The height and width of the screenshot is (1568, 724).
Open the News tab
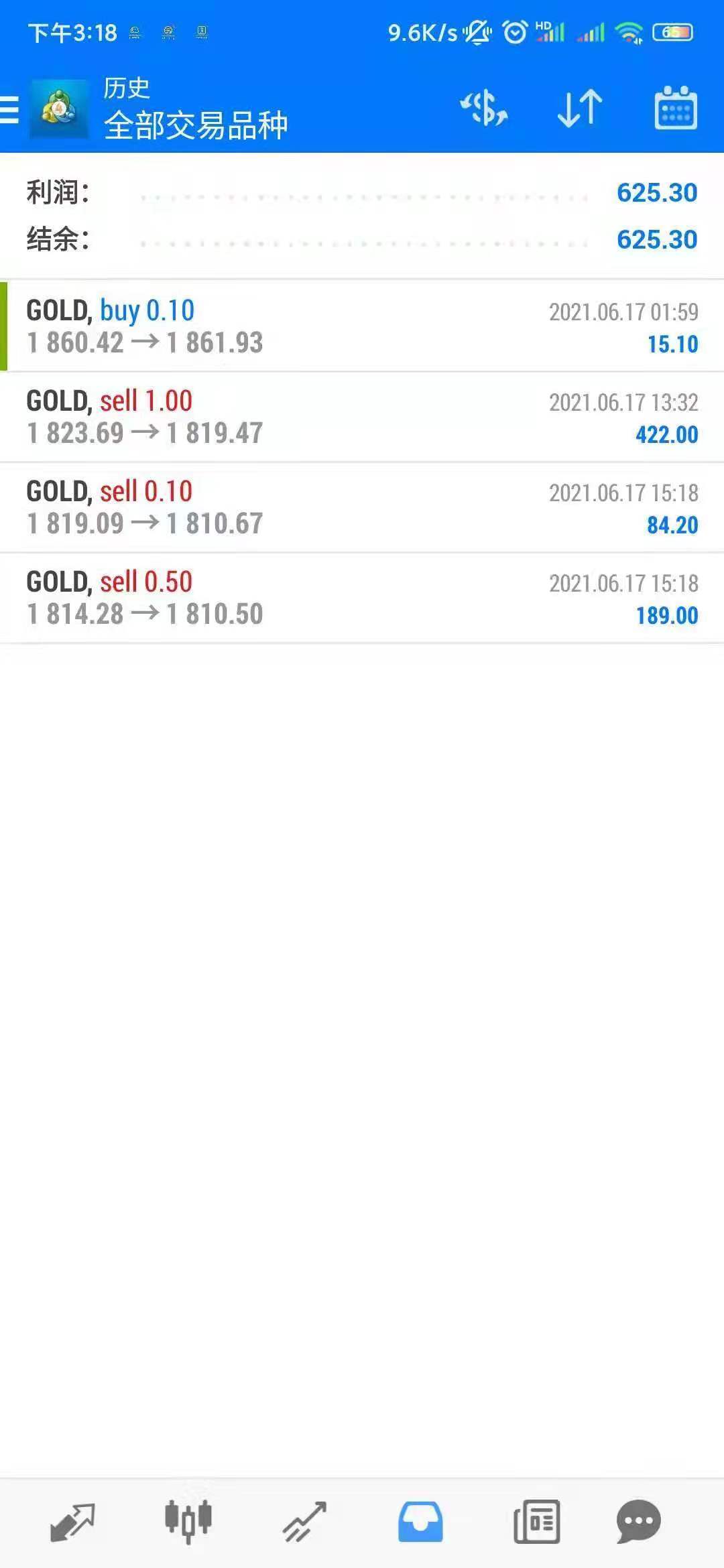tap(536, 1521)
